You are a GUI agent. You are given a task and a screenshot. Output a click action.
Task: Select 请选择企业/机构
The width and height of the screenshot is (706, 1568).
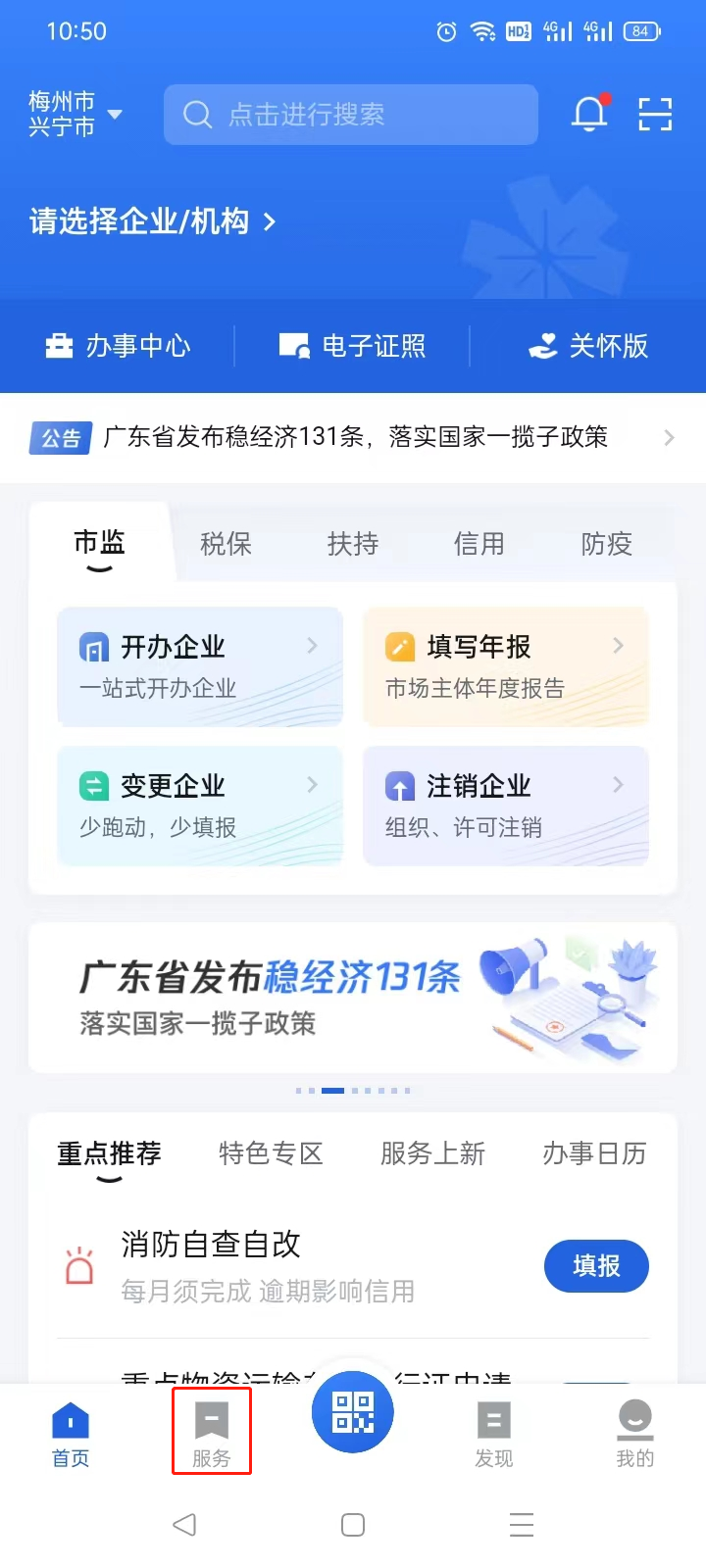(x=152, y=221)
